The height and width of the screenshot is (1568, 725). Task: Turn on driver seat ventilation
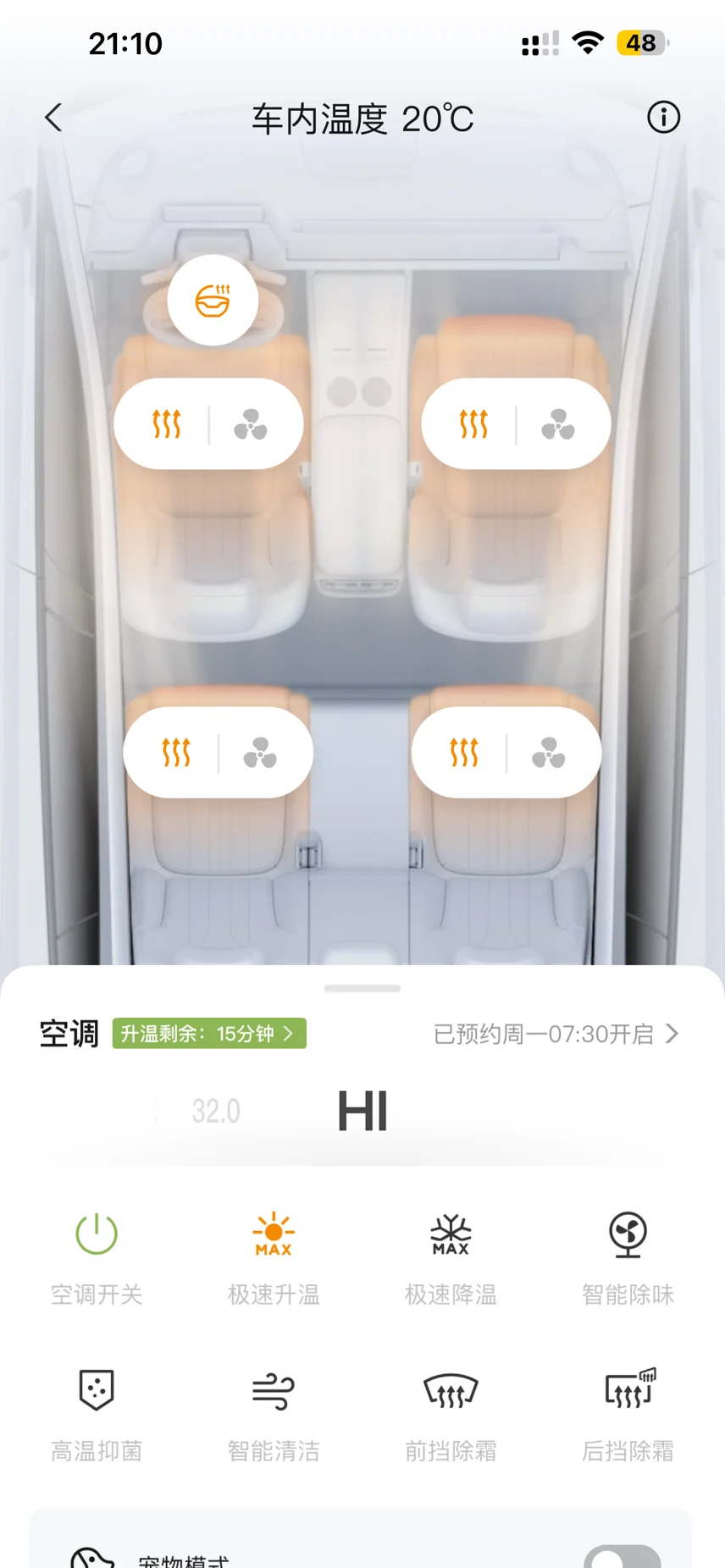pos(251,424)
